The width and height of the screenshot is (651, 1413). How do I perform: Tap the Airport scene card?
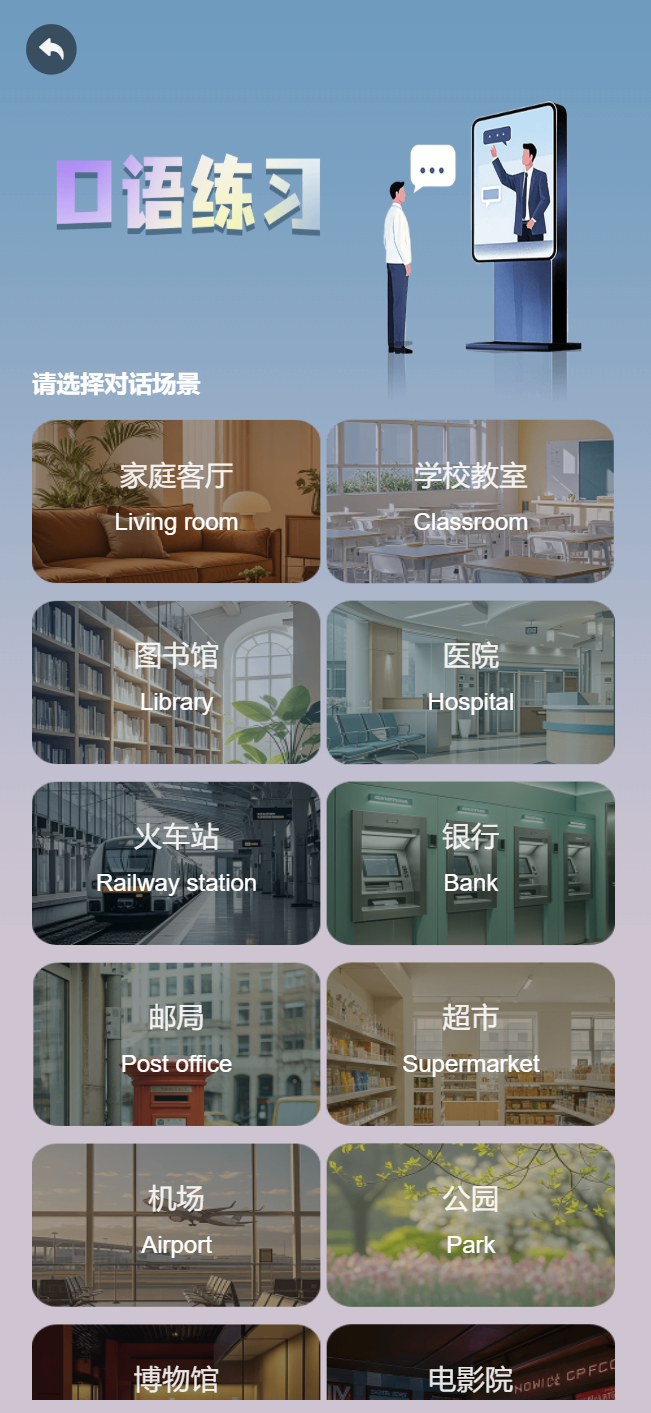pyautogui.click(x=176, y=1224)
